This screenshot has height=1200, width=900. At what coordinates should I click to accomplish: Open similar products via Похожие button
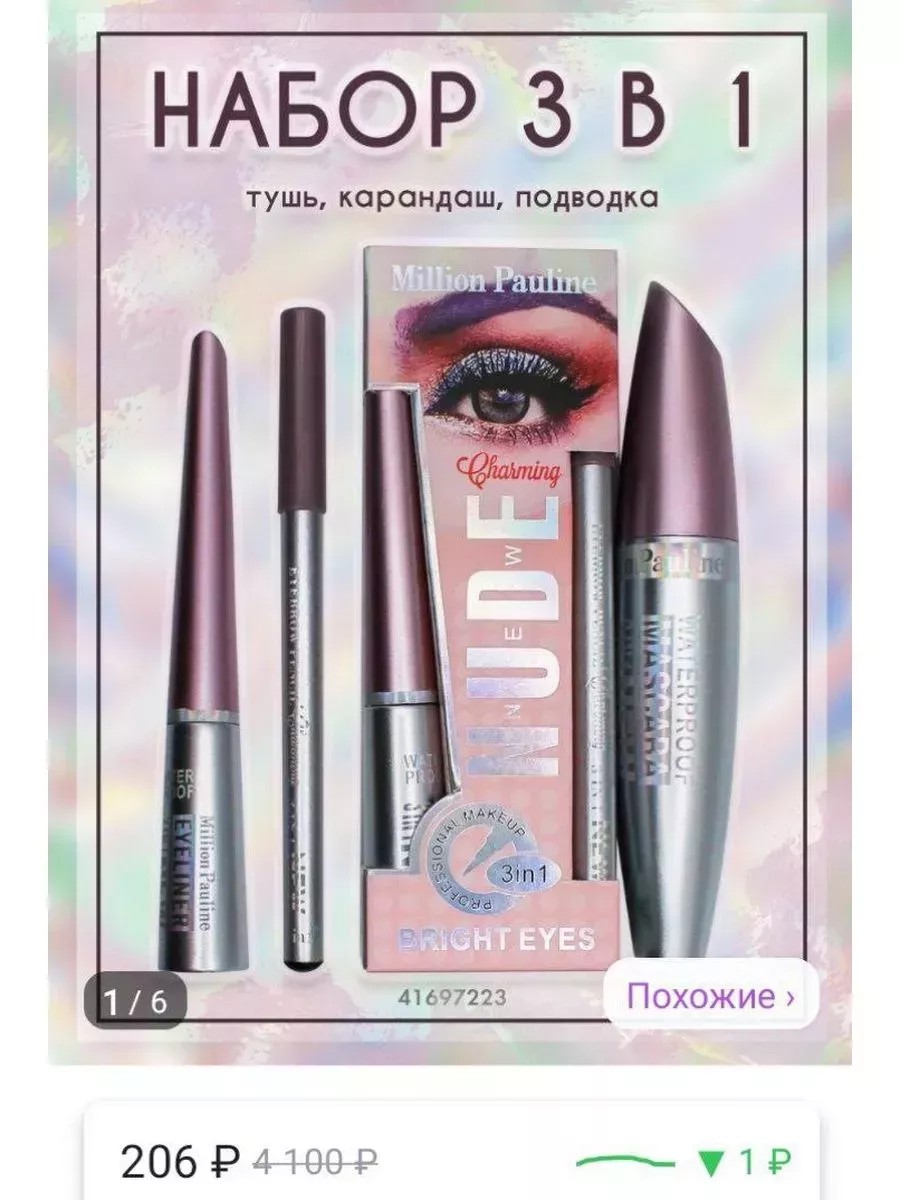click(x=711, y=996)
